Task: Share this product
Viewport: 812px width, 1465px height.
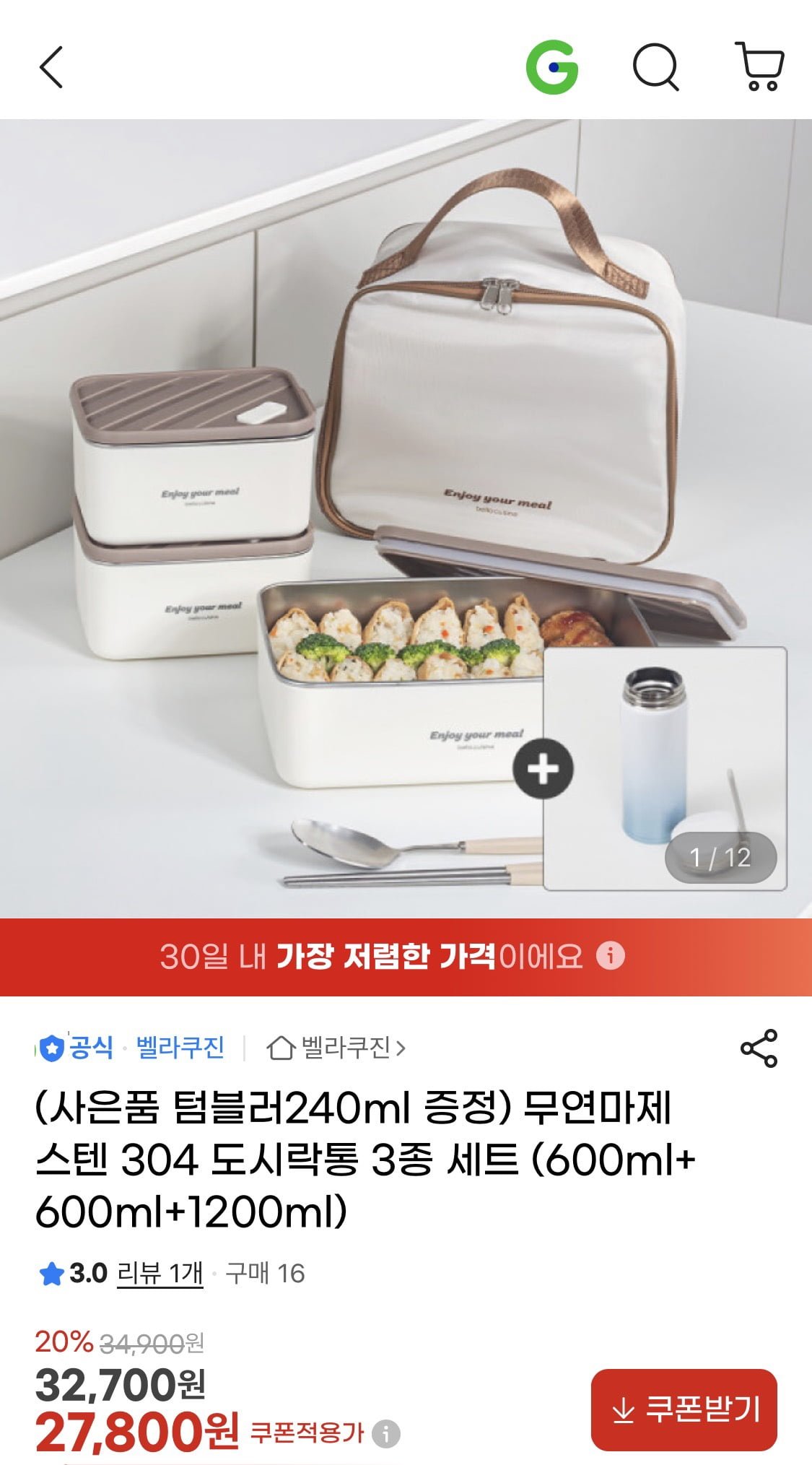Action: (x=759, y=1048)
